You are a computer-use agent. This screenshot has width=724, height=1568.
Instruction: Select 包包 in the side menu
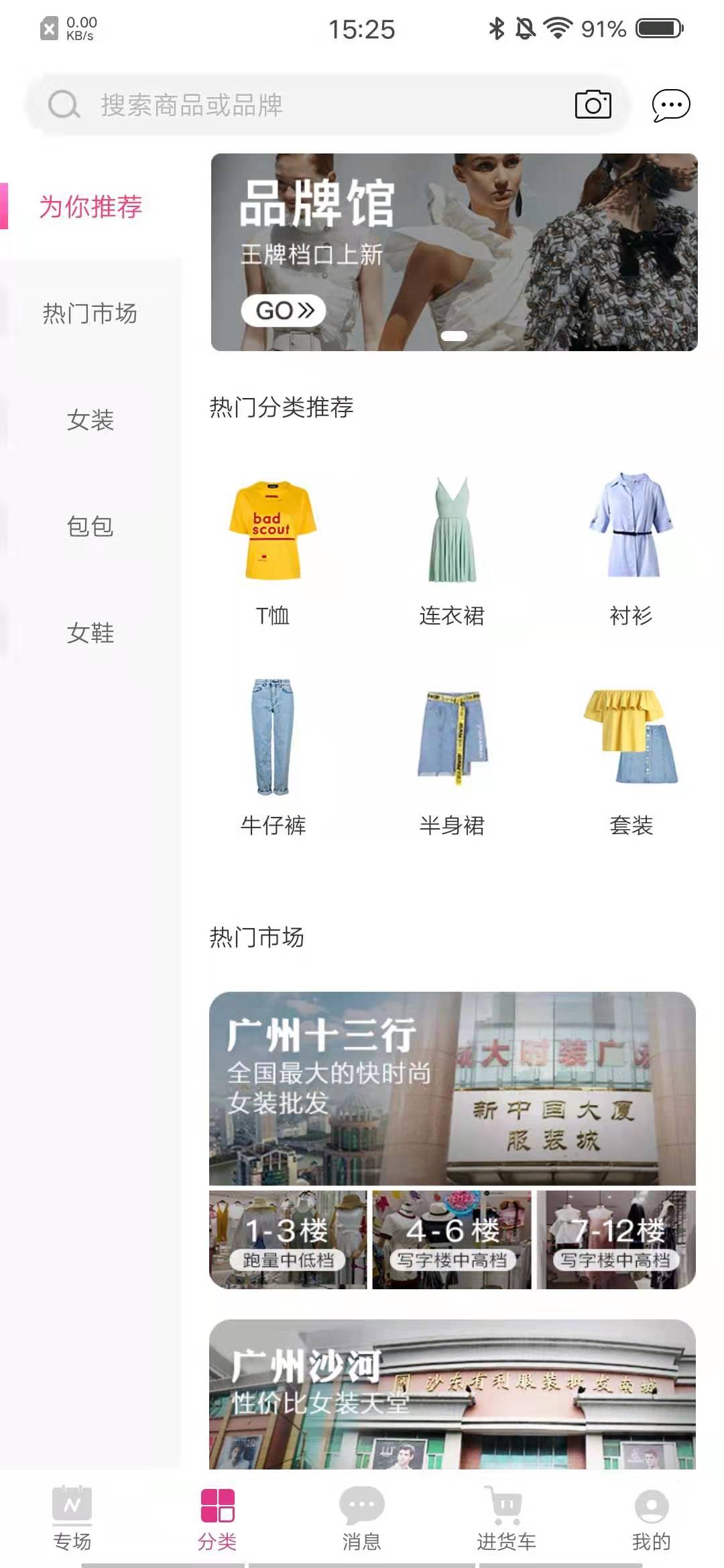[90, 527]
